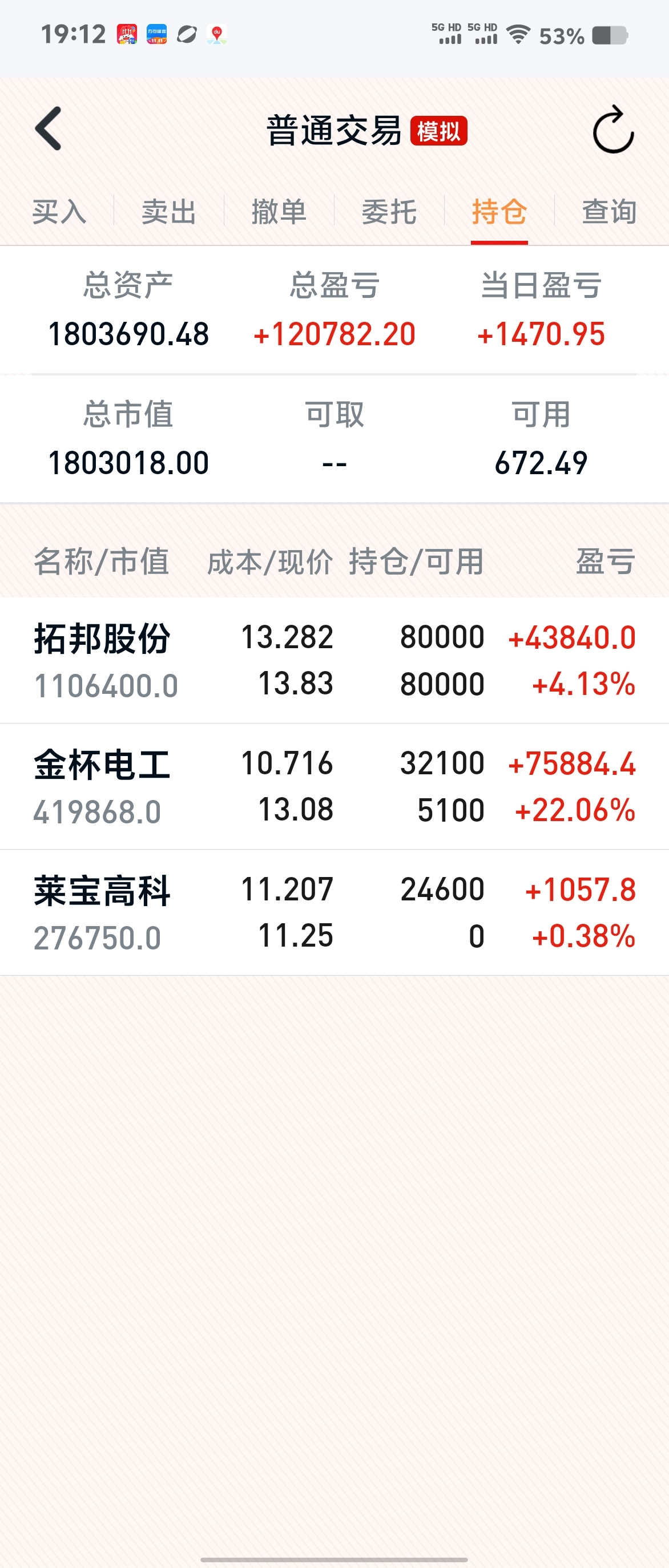The height and width of the screenshot is (1568, 669).
Task: Switch to the 卖出 tab
Action: click(x=168, y=212)
